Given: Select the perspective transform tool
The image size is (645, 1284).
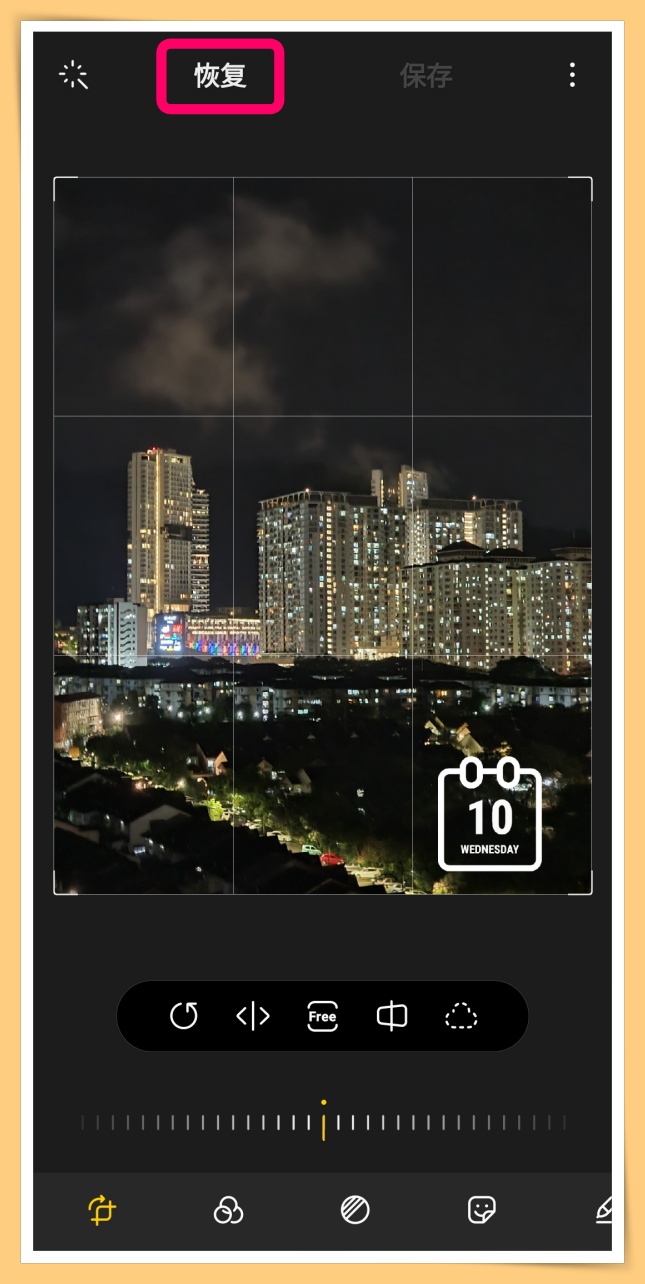Looking at the screenshot, I should (391, 1016).
